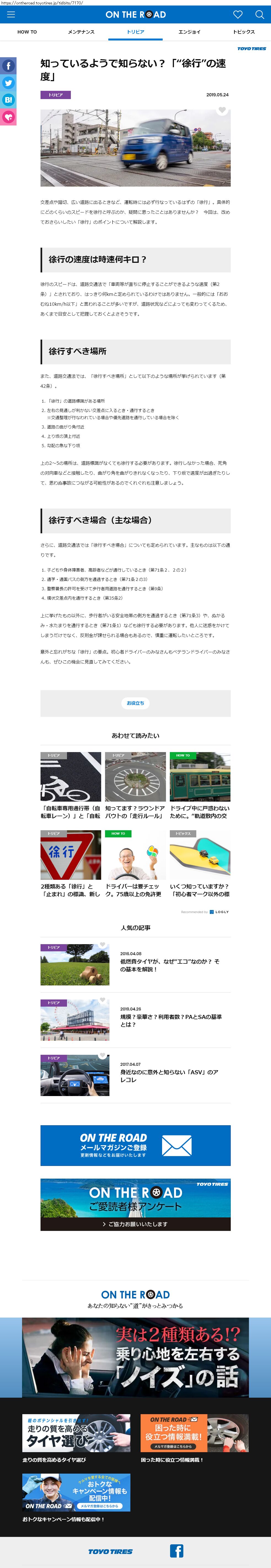
Task: Open the 自転車専用通行帯 related article
Action: [x=71, y=785]
